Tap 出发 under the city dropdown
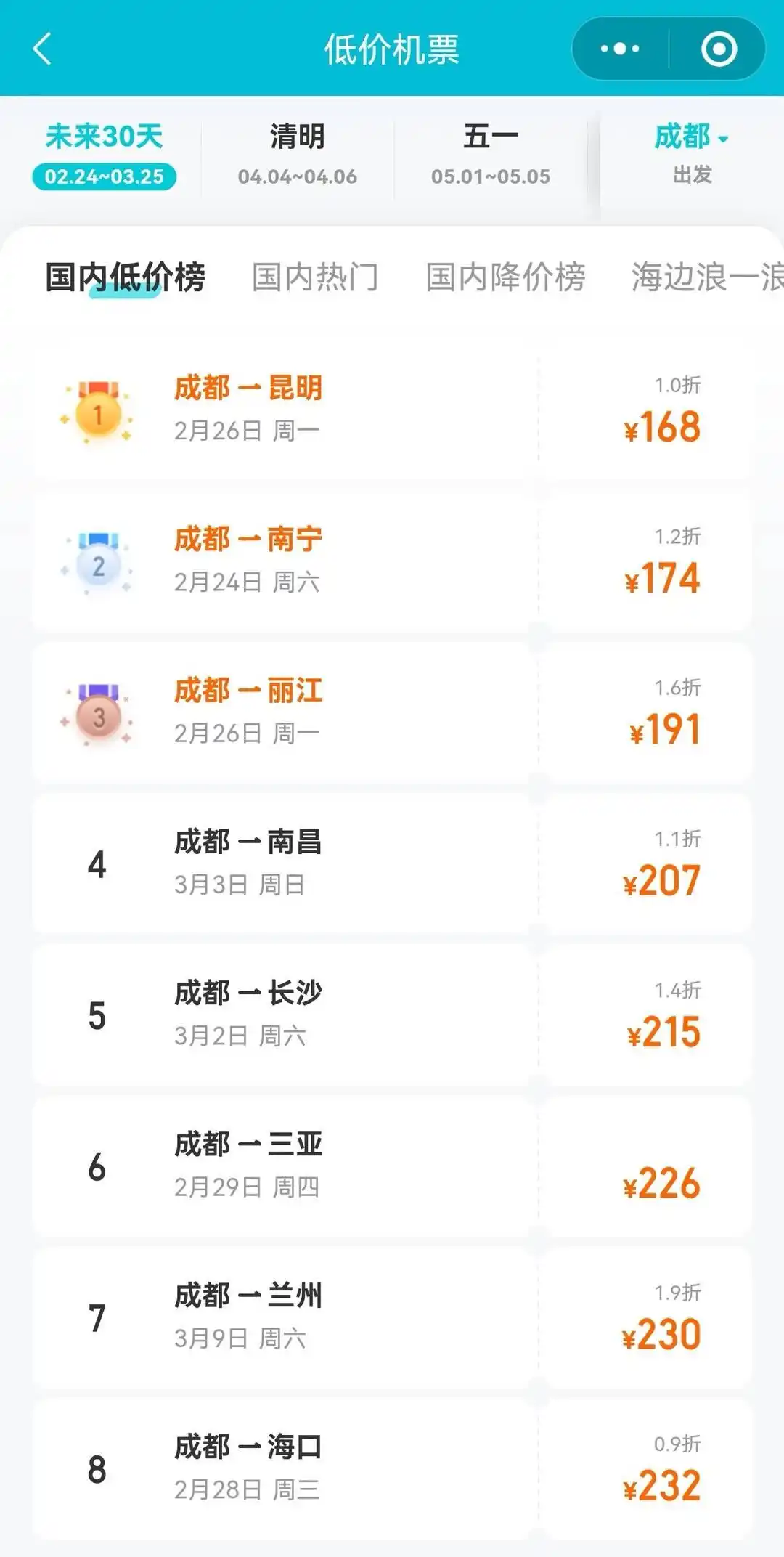This screenshot has width=784, height=1557. click(693, 174)
